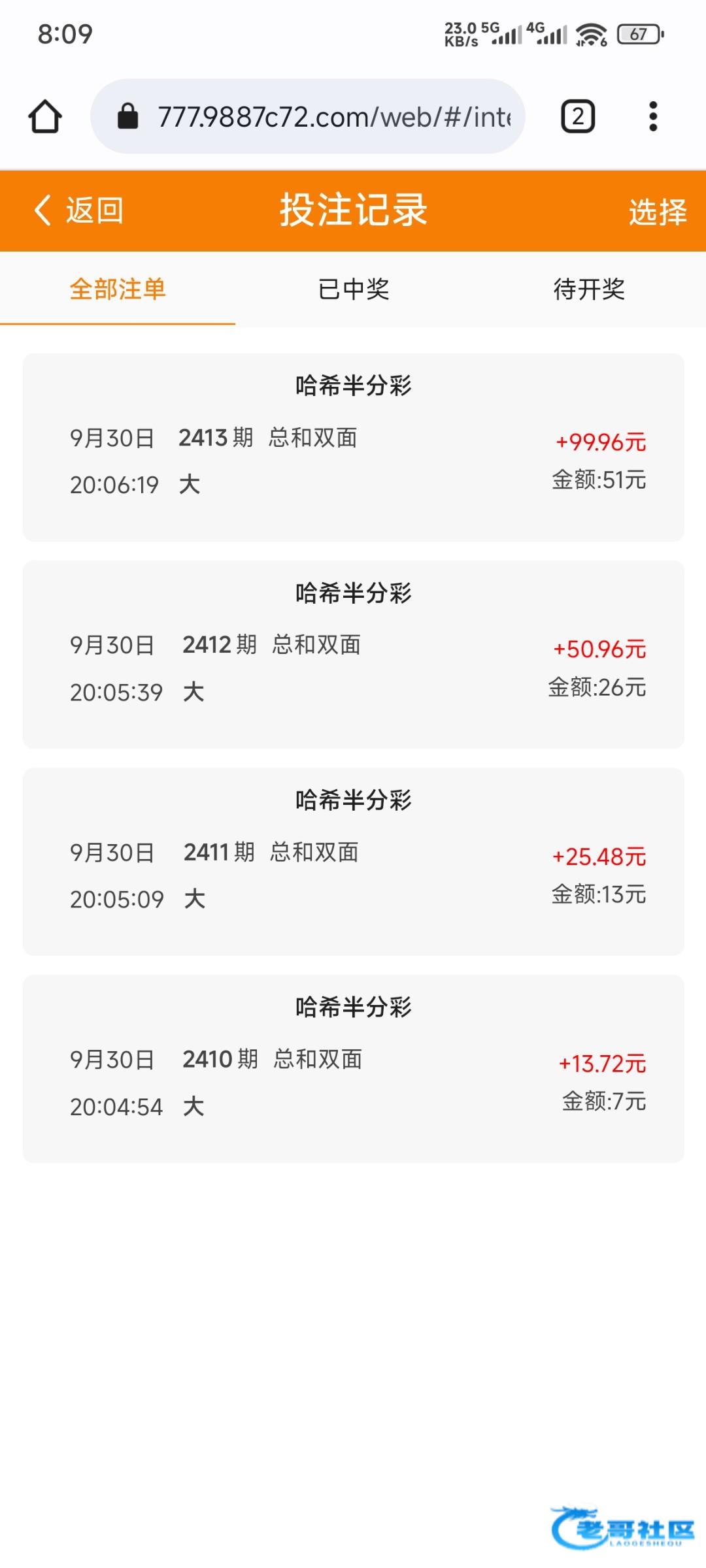Screen dimensions: 706x1568
Task: Switch to the 待开奖 tab
Action: coord(588,289)
